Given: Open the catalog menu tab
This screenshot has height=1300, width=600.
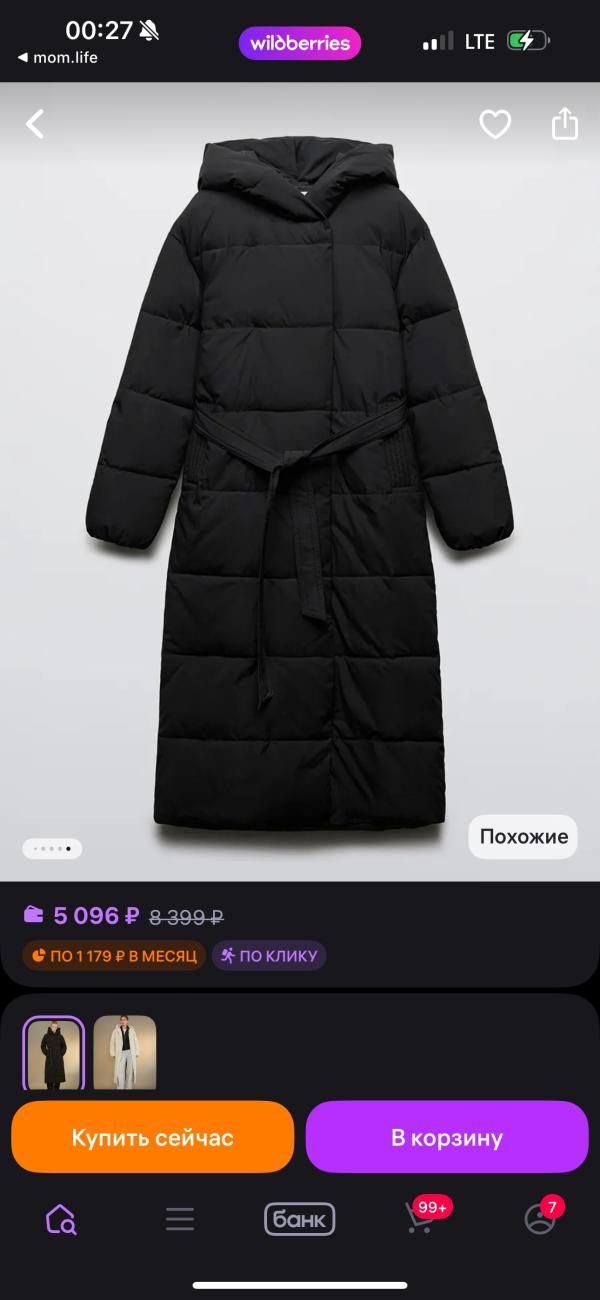Looking at the screenshot, I should coord(180,1219).
